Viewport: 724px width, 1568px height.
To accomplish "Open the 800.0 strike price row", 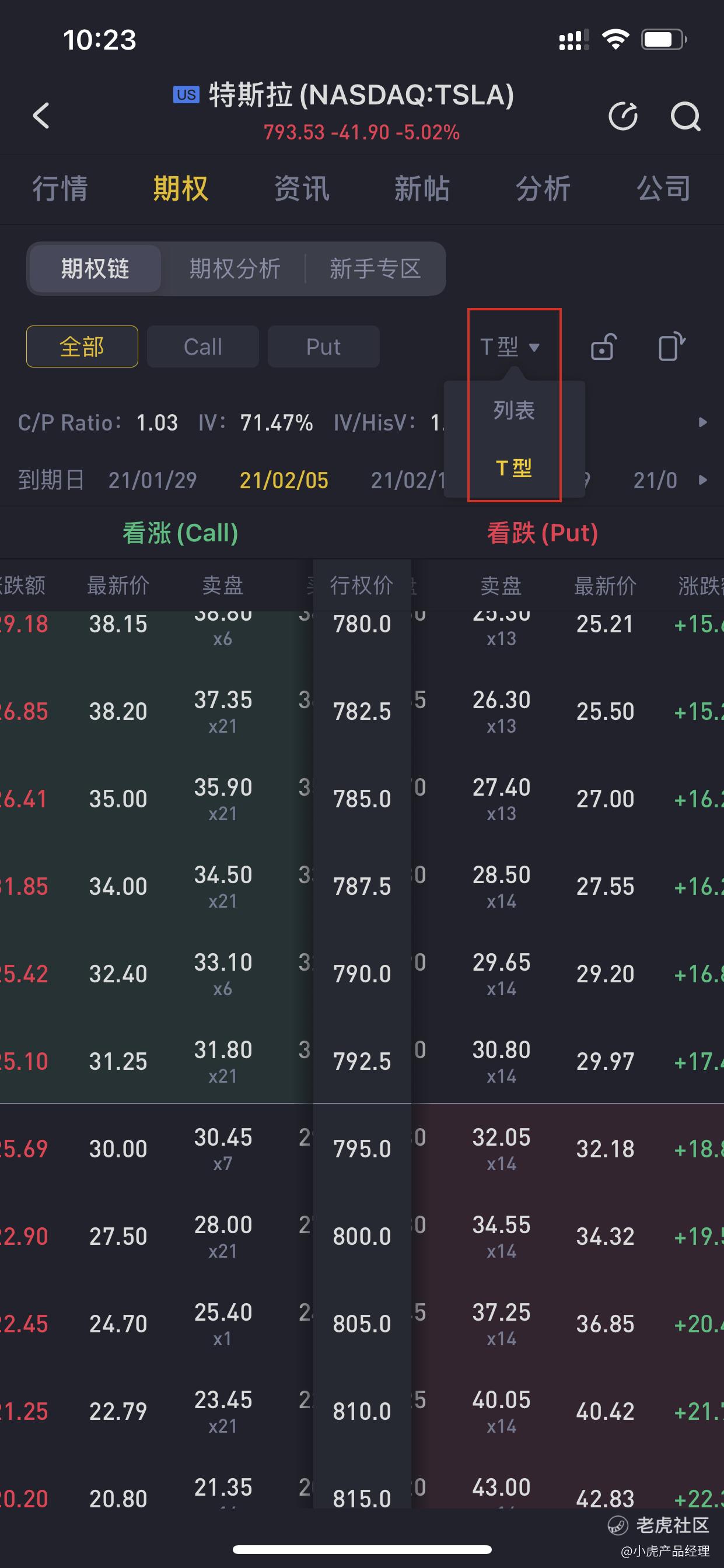I will 362,1236.
